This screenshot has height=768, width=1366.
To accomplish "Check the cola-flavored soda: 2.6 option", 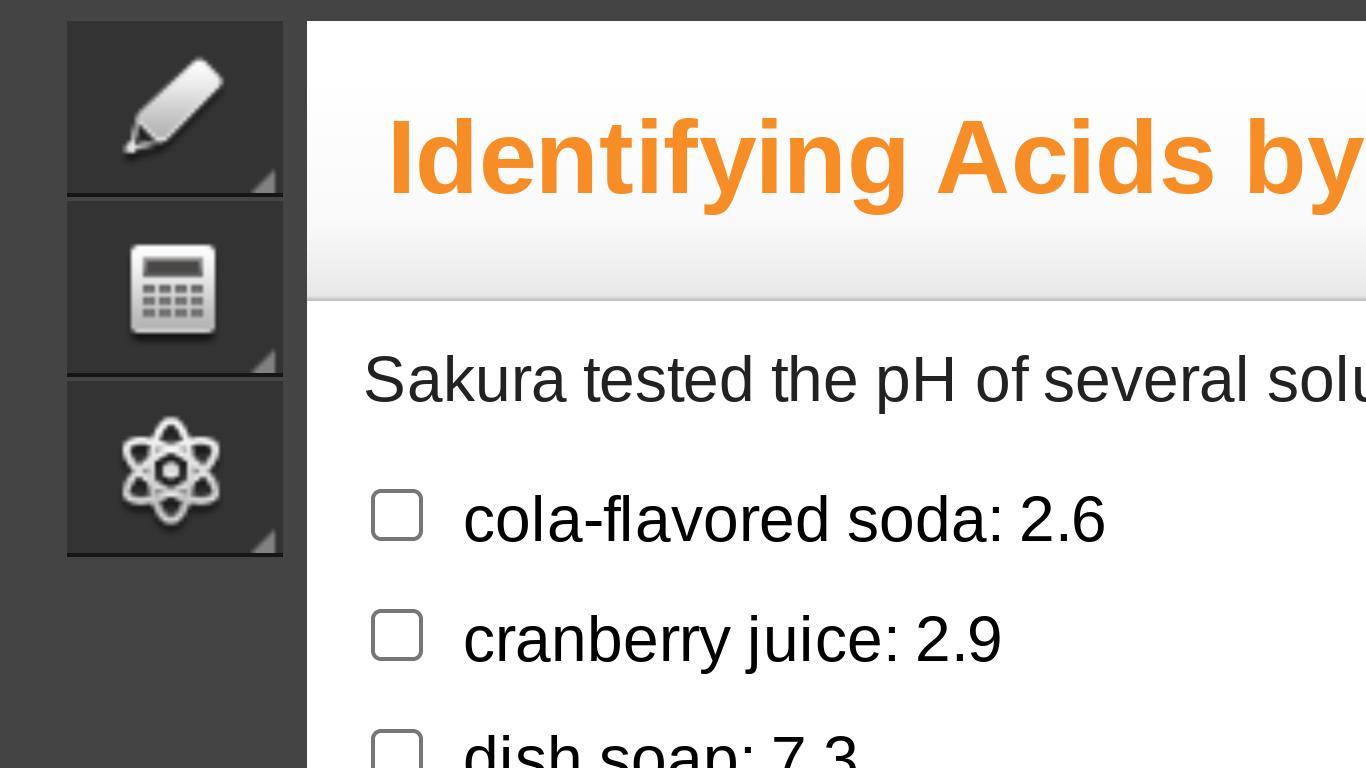I will pos(397,516).
